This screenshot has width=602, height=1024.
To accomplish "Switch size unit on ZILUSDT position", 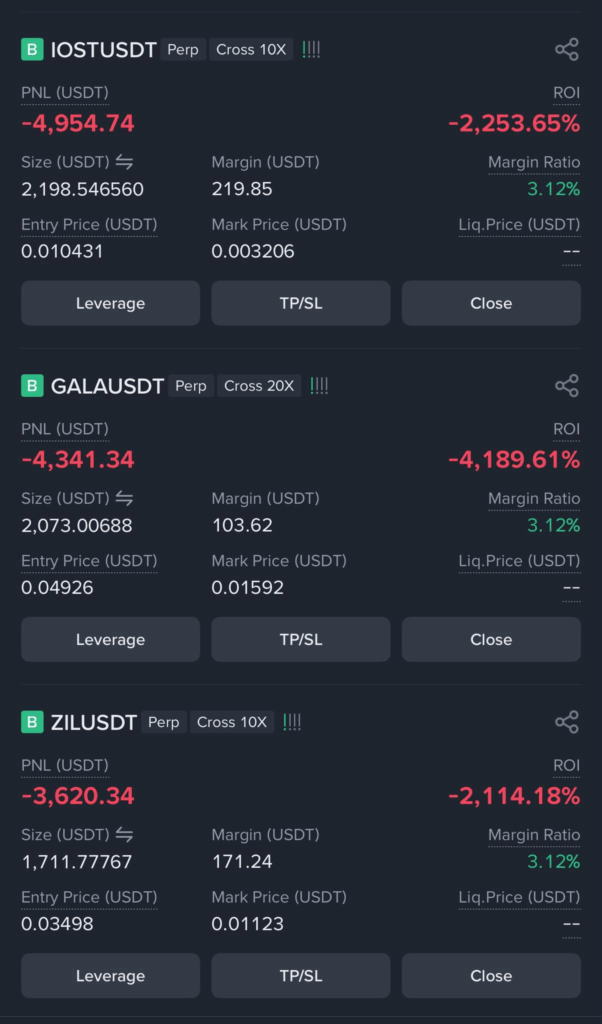I will point(125,834).
